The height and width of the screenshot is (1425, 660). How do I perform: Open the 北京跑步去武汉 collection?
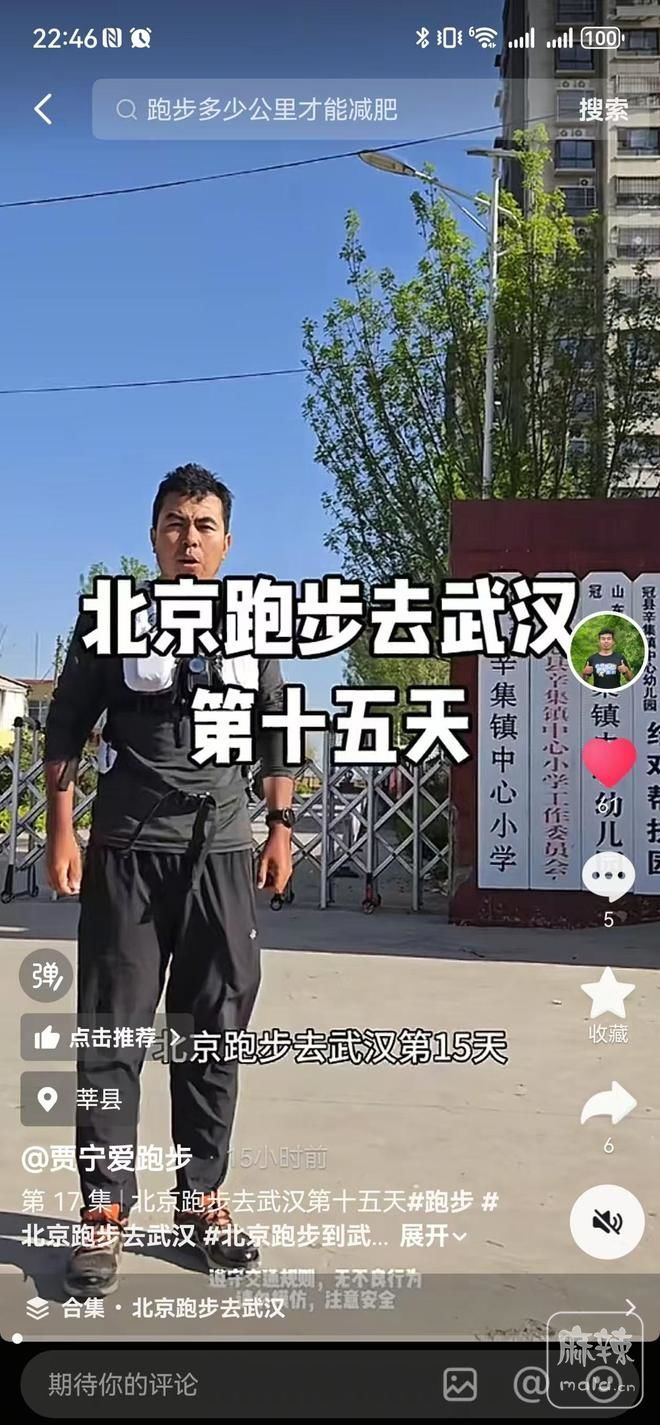coord(330,1307)
